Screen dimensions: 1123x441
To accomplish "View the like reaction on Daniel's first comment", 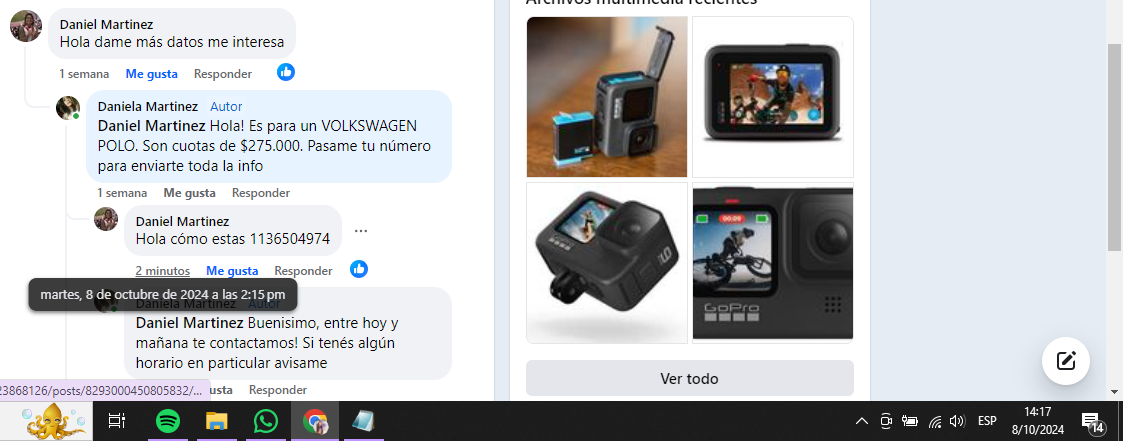I will (x=286, y=72).
